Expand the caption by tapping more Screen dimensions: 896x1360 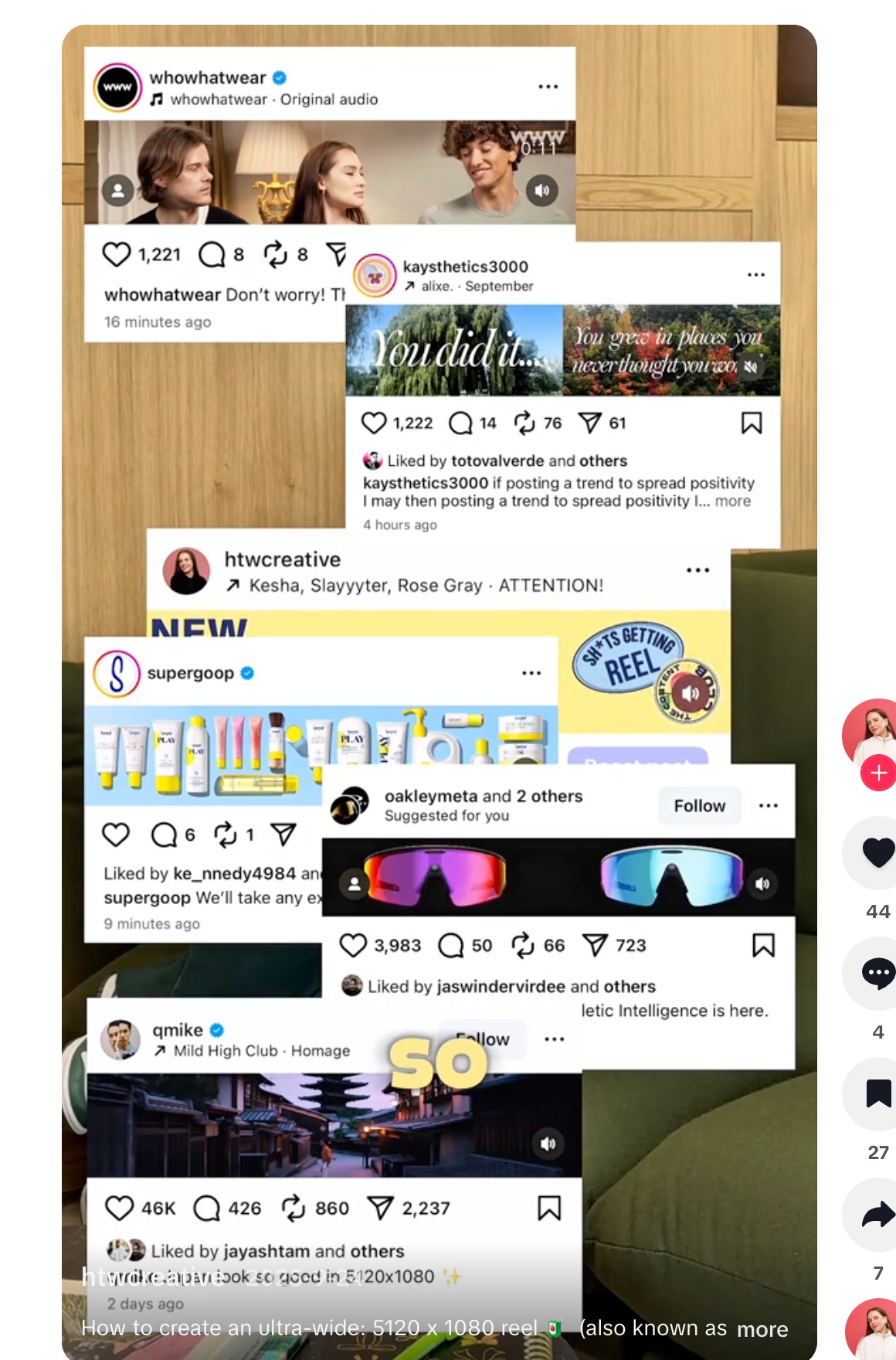(x=762, y=1329)
